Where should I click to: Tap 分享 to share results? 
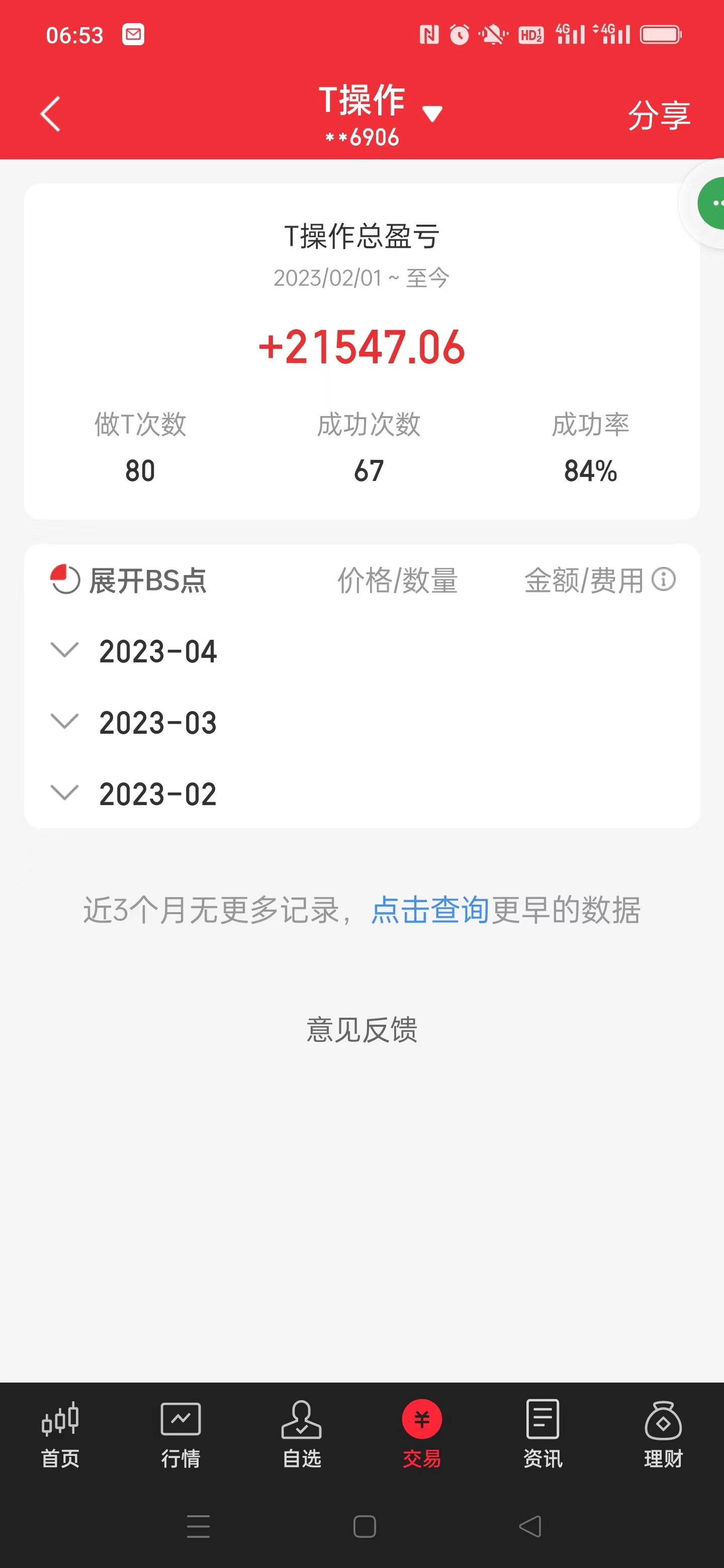click(659, 115)
